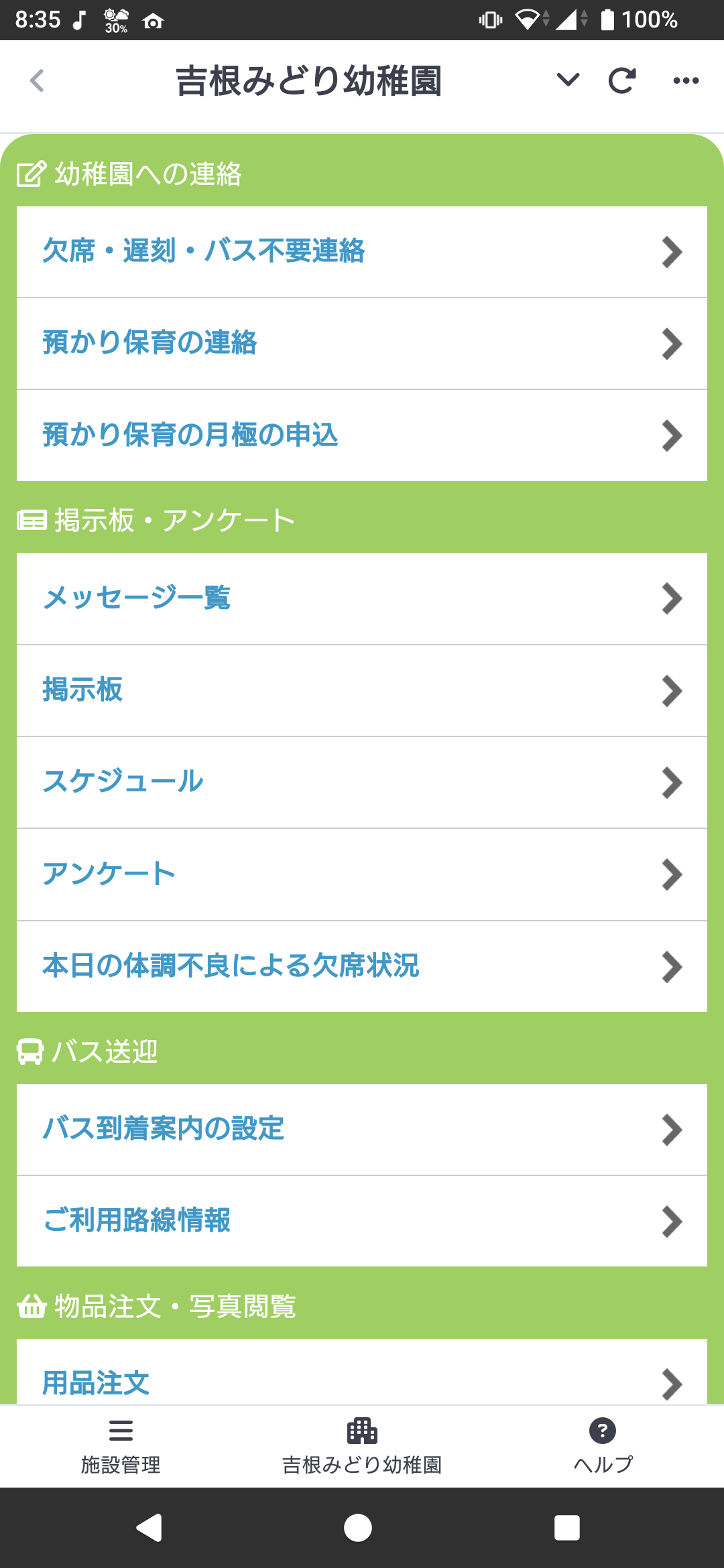Reload the page with refresh icon

pyautogui.click(x=621, y=80)
